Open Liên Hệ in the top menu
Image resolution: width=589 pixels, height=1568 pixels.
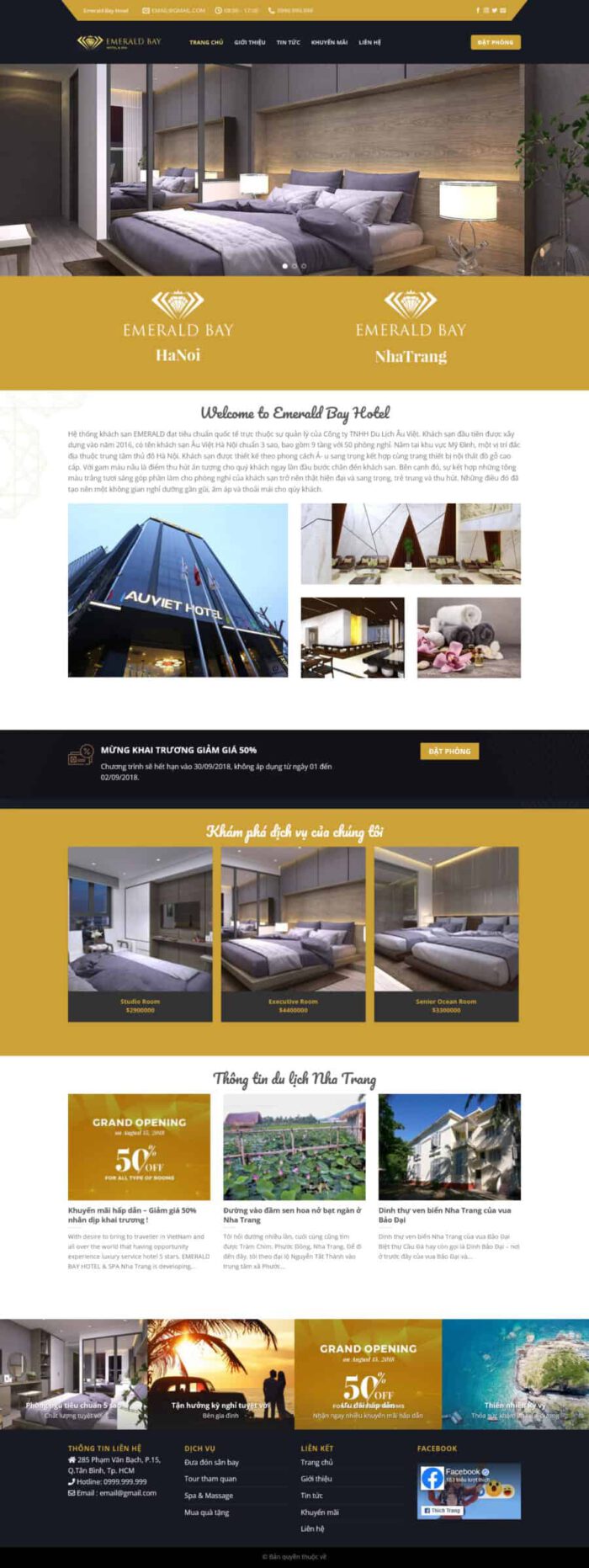369,42
